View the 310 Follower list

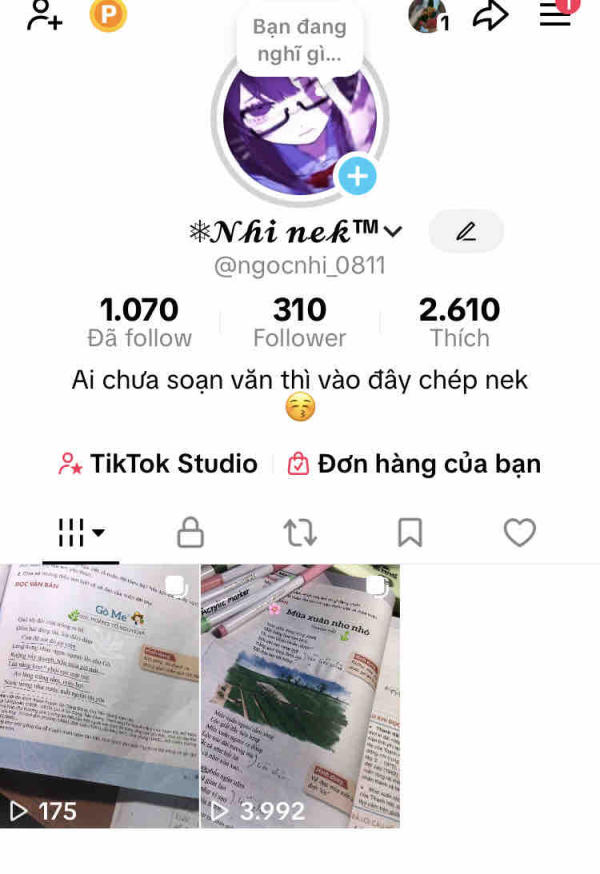click(x=299, y=322)
